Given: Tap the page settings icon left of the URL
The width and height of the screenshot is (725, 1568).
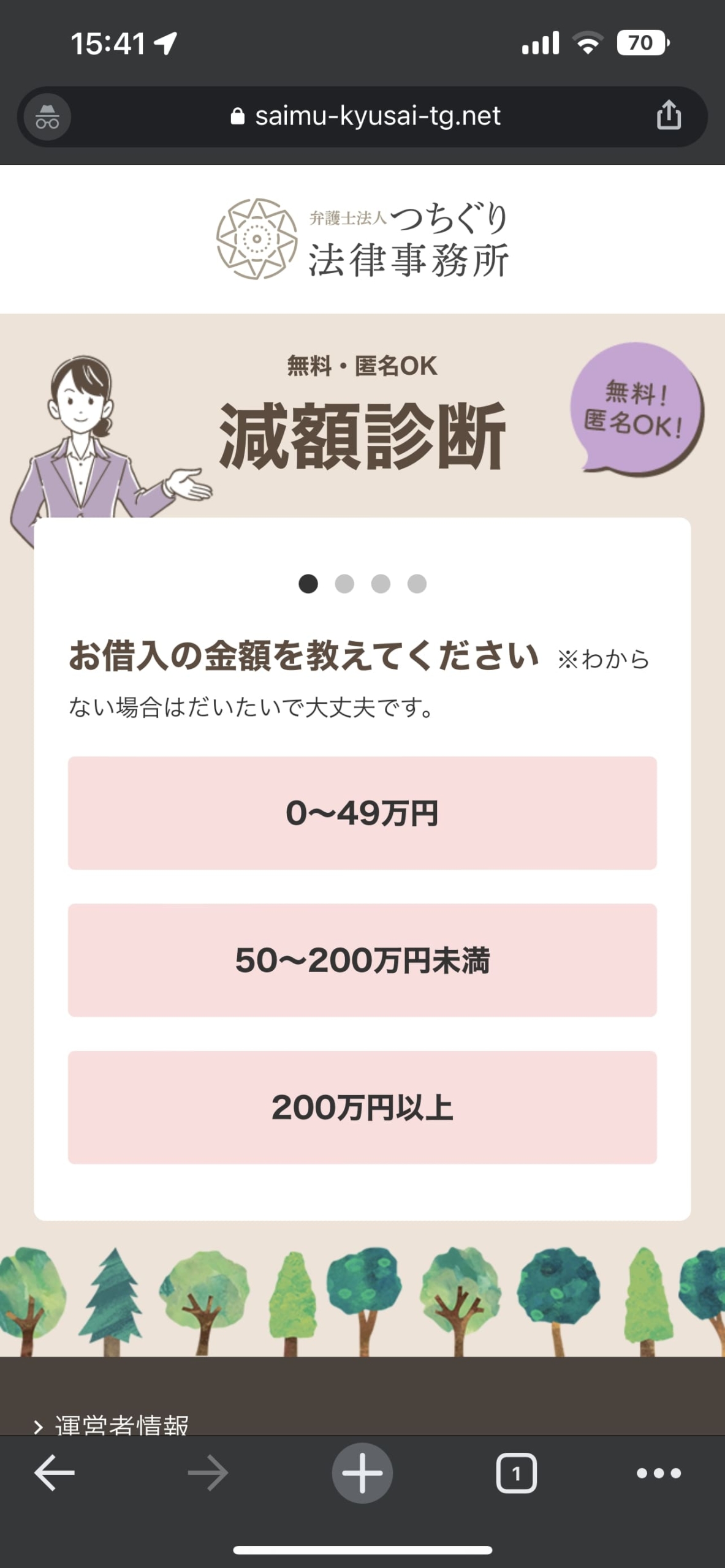Looking at the screenshot, I should tap(47, 116).
